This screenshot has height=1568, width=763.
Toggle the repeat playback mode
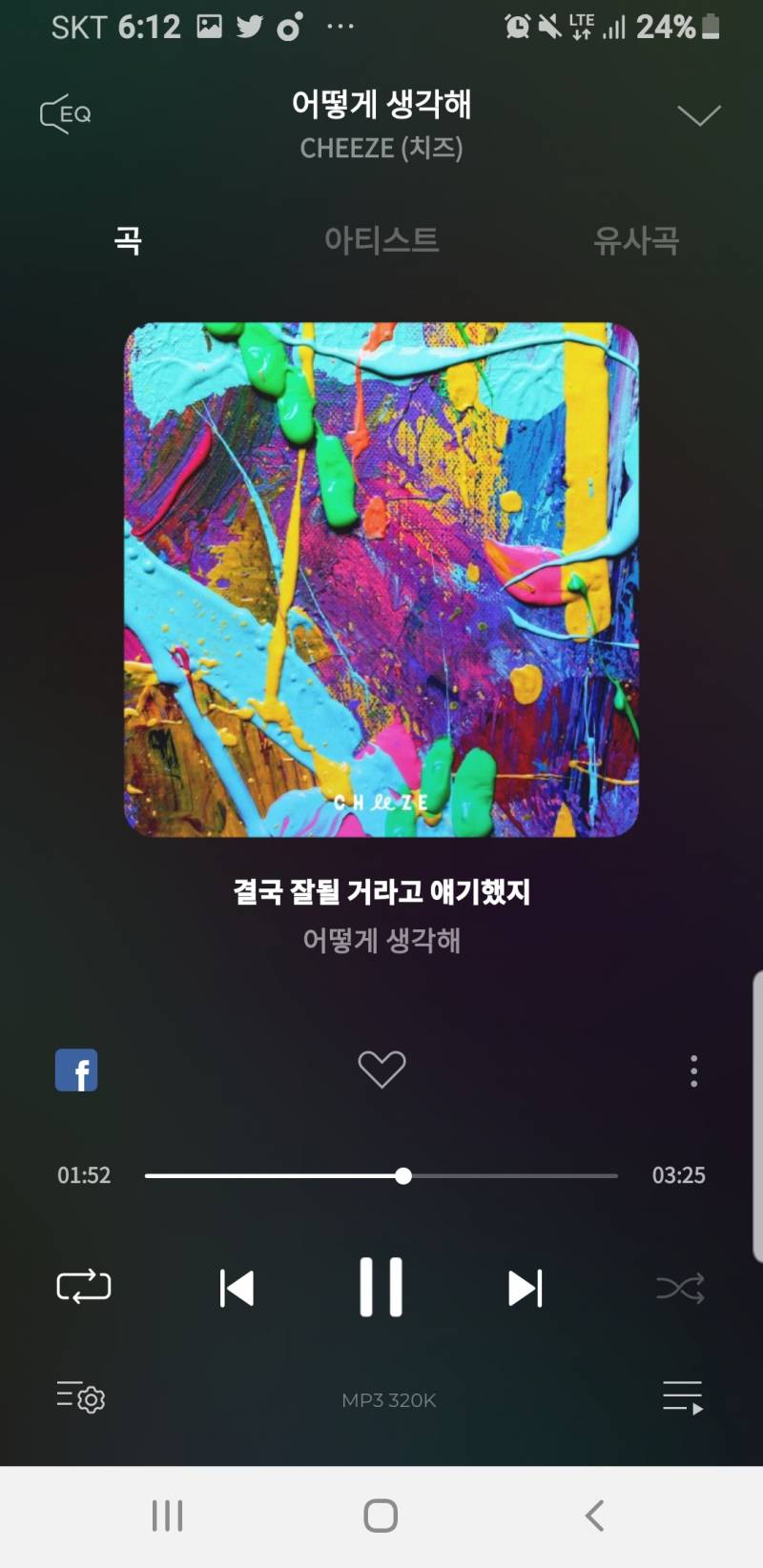(x=84, y=1286)
